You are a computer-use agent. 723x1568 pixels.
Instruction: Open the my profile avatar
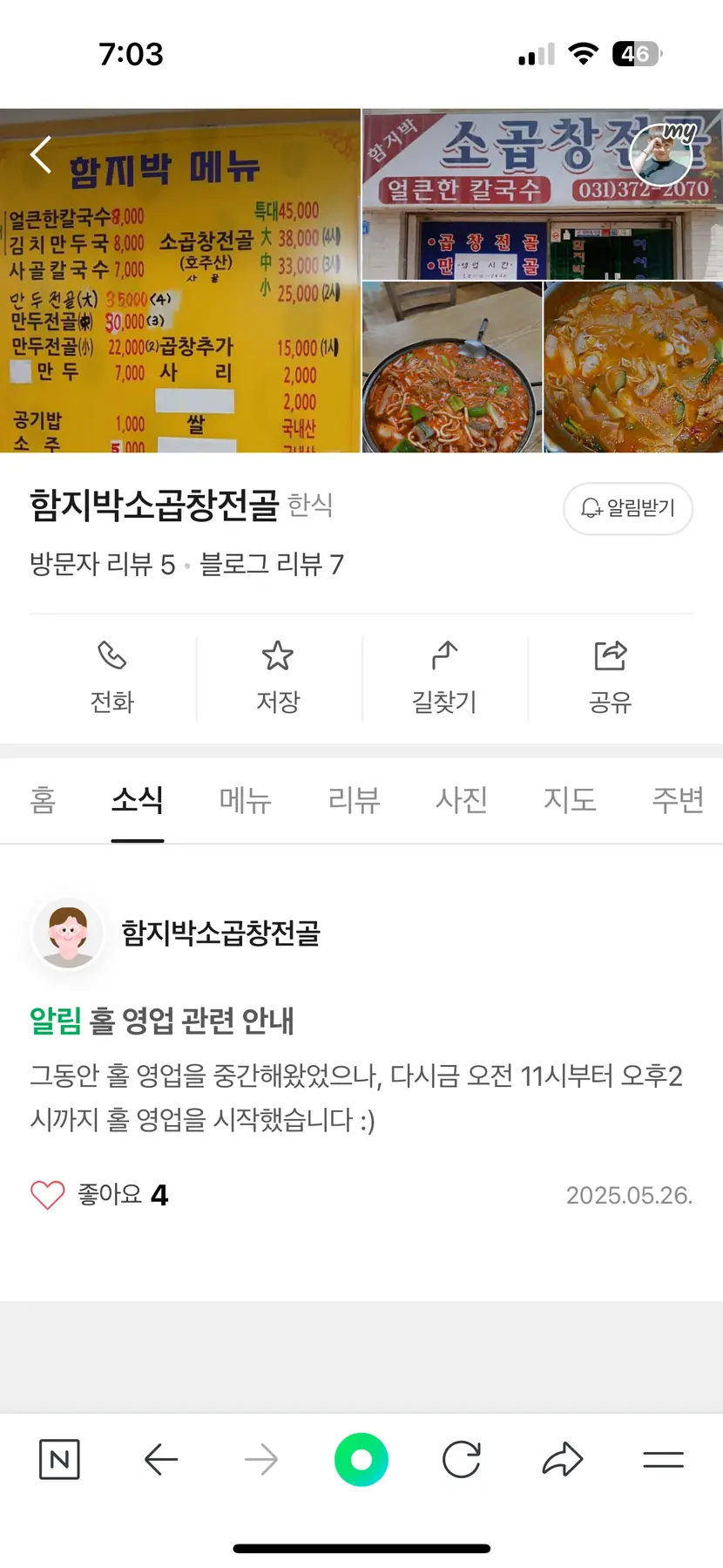(x=661, y=154)
